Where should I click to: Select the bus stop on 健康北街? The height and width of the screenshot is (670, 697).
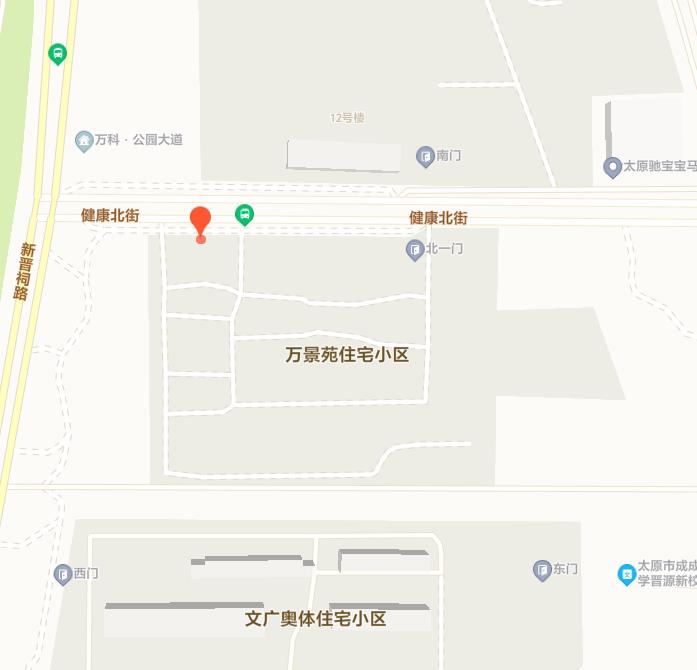point(244,213)
